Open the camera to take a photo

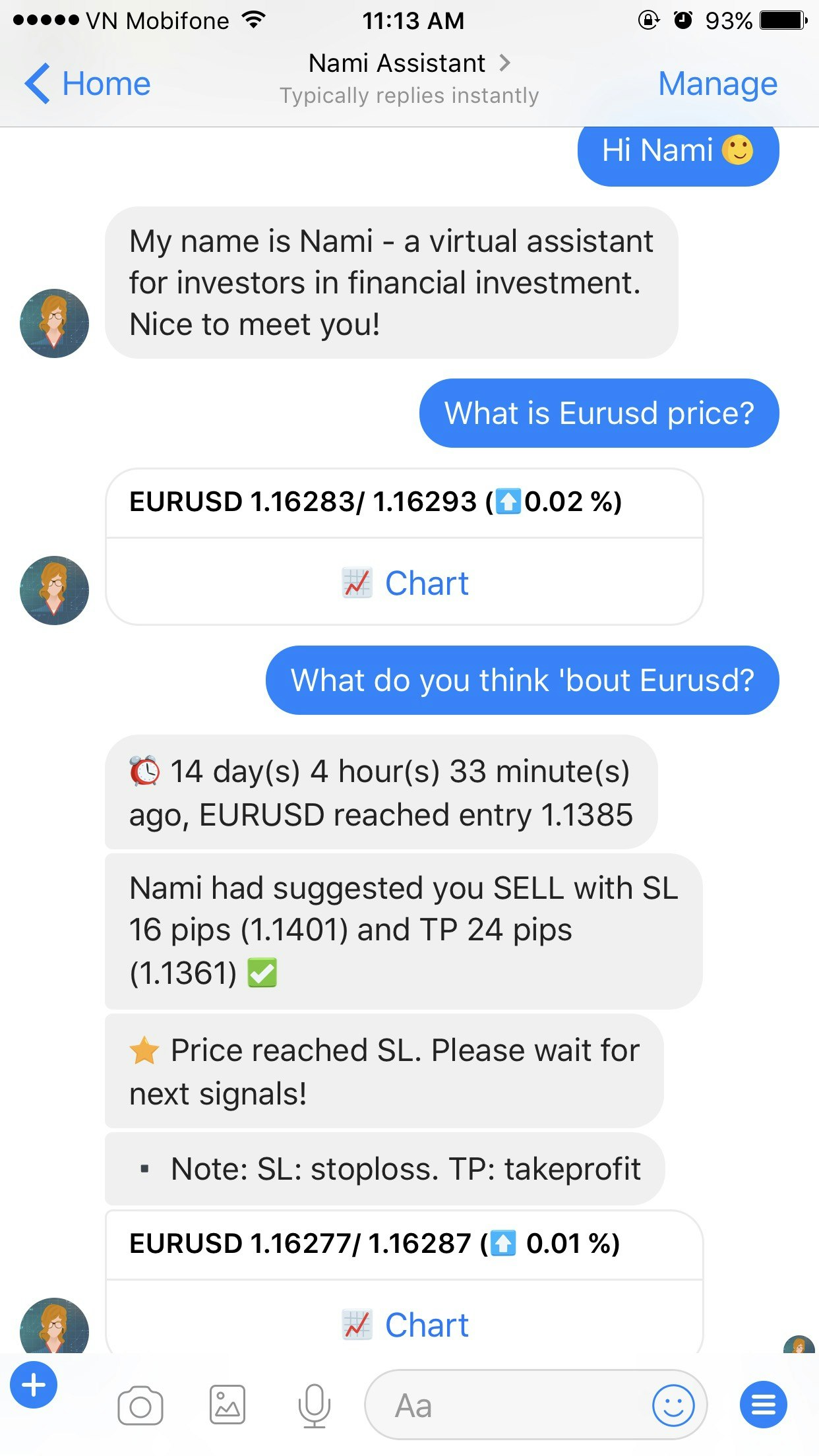[140, 1404]
